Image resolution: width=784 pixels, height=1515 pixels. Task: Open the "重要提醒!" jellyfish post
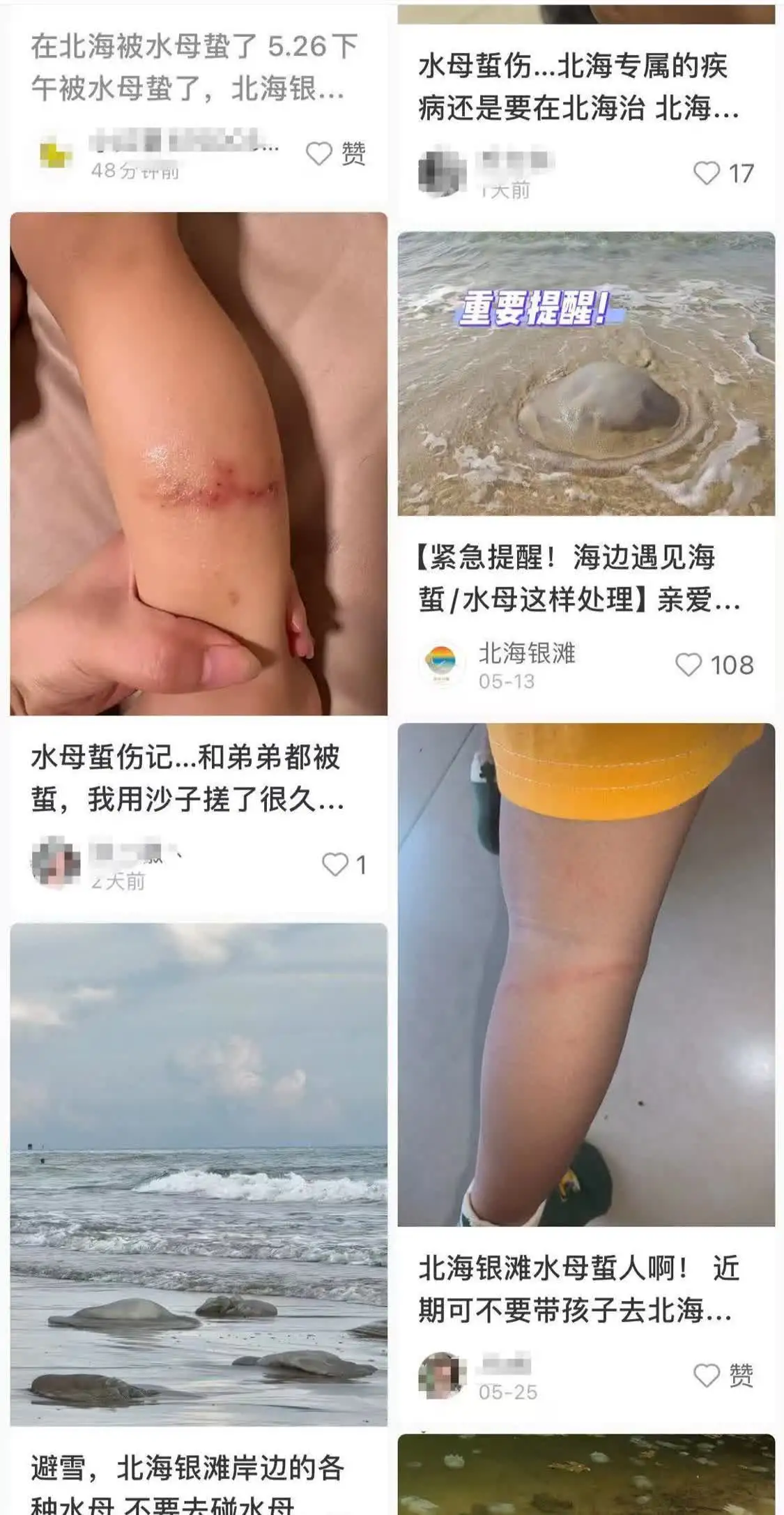[x=585, y=374]
